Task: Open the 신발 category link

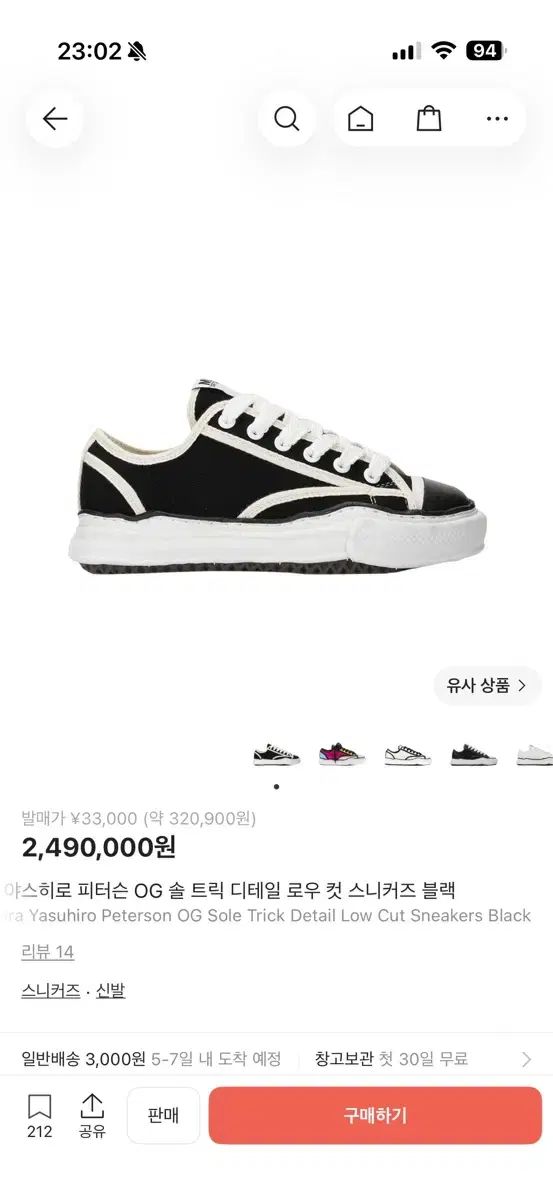Action: coord(110,991)
